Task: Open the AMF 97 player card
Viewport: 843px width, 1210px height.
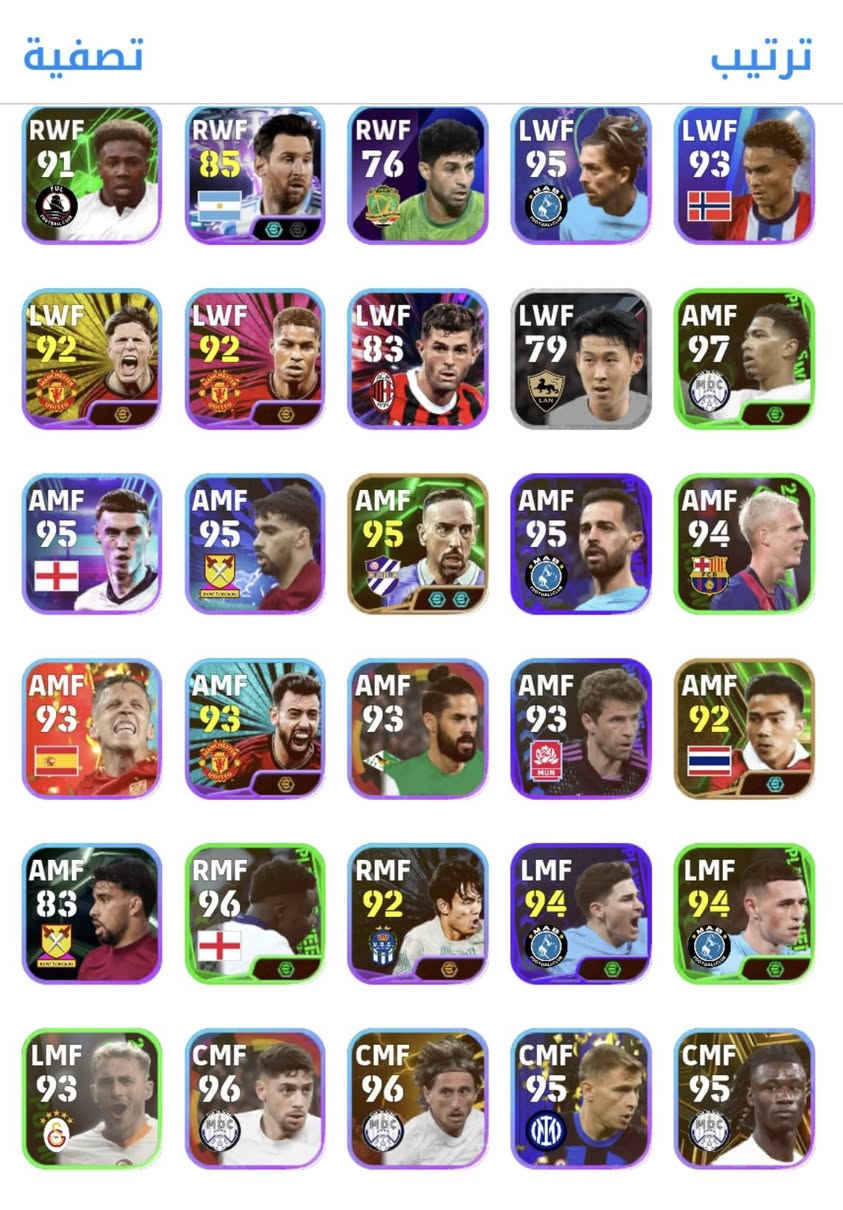Action: (744, 359)
